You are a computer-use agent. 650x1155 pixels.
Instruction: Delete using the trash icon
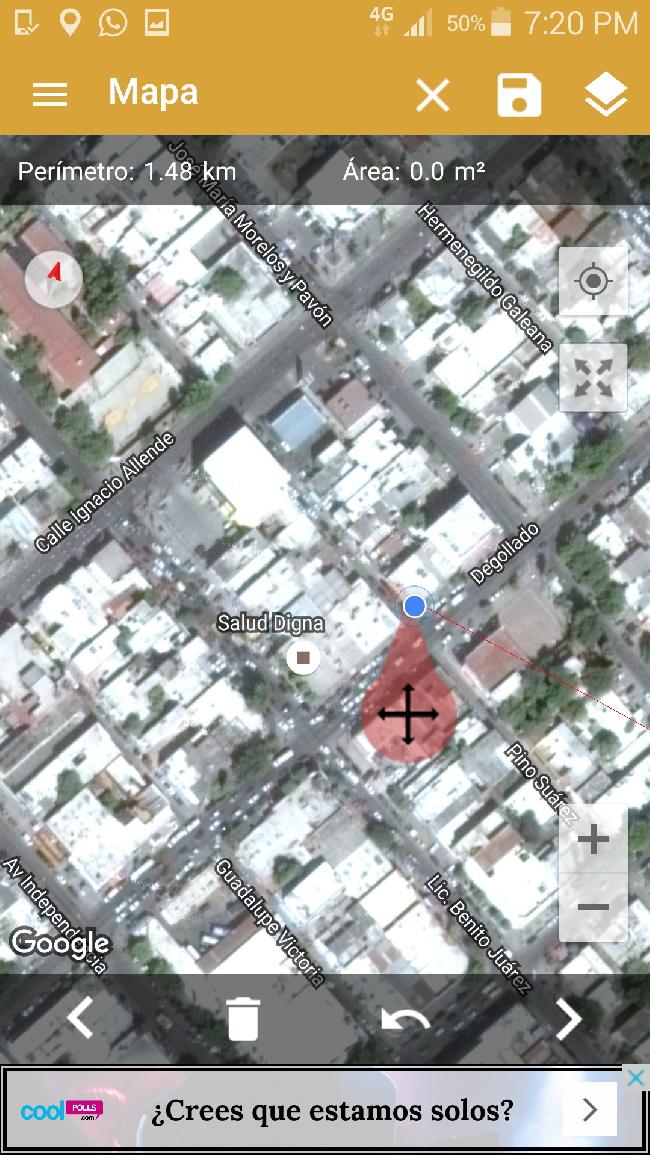(243, 1019)
